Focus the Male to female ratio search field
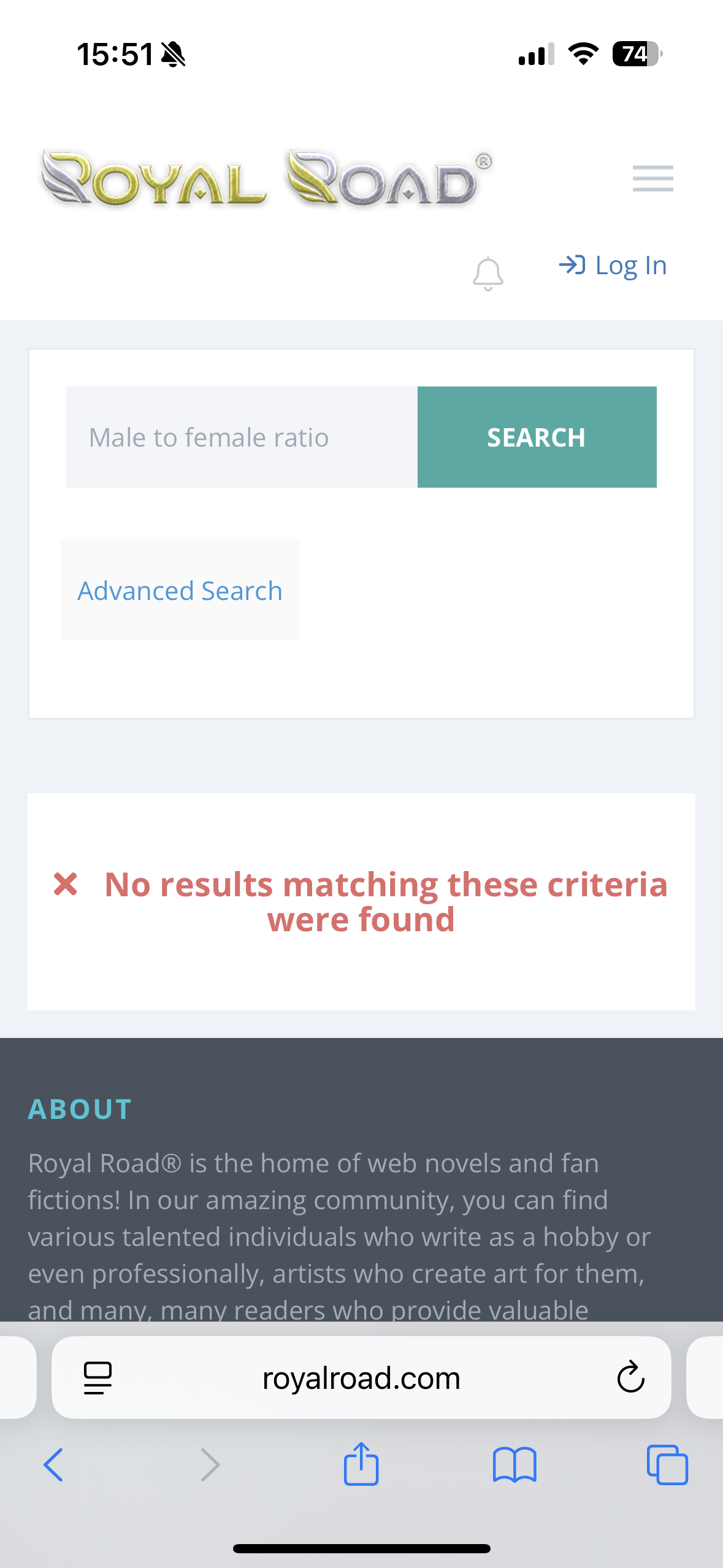The image size is (723, 1568). [x=242, y=437]
